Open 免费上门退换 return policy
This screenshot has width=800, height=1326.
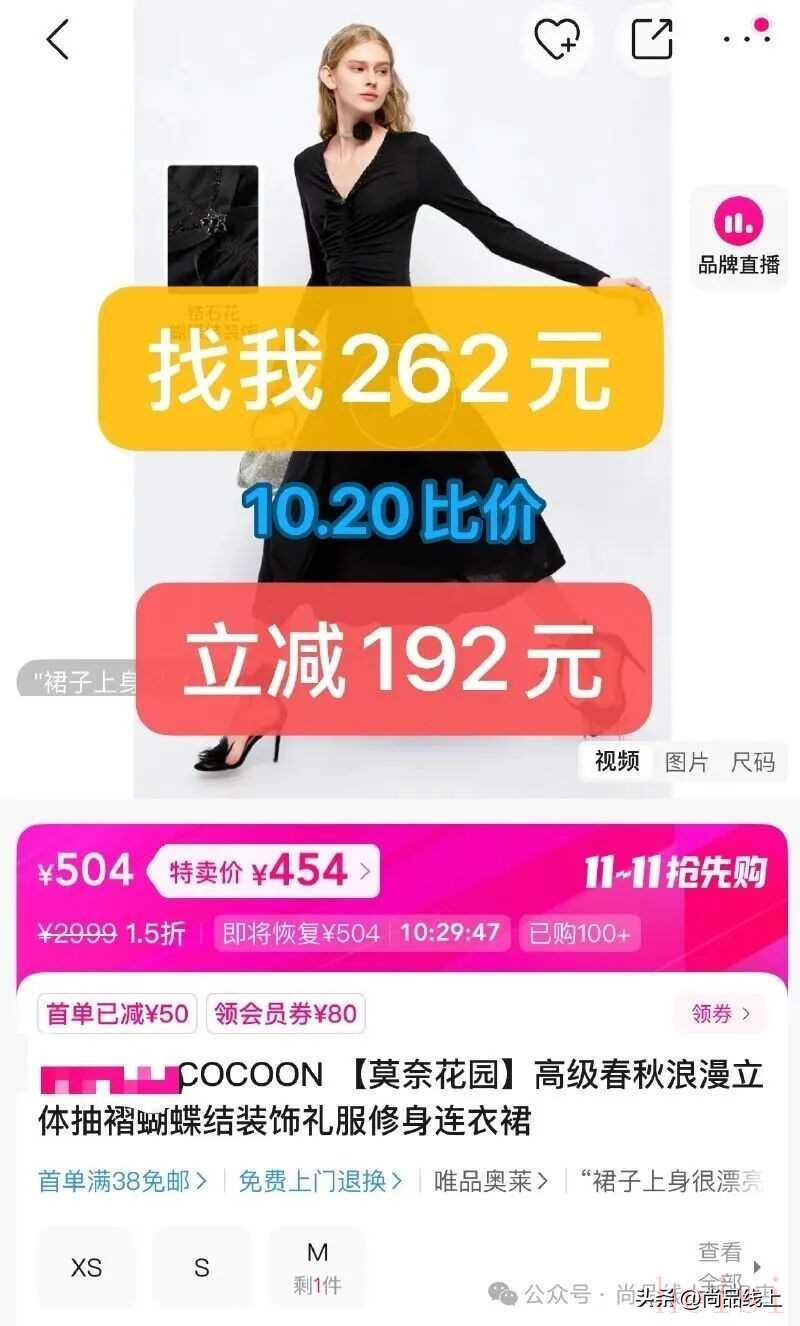click(x=320, y=1181)
